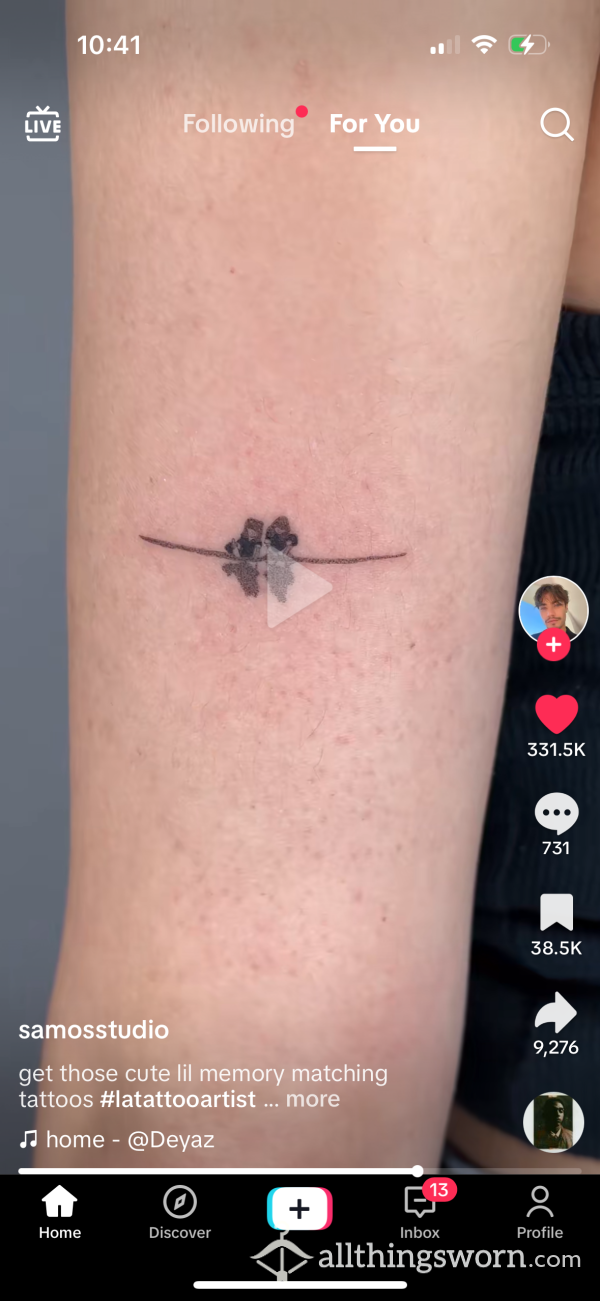Open samosstudio's username link
Screen dimensions: 600x1301
(93, 1030)
